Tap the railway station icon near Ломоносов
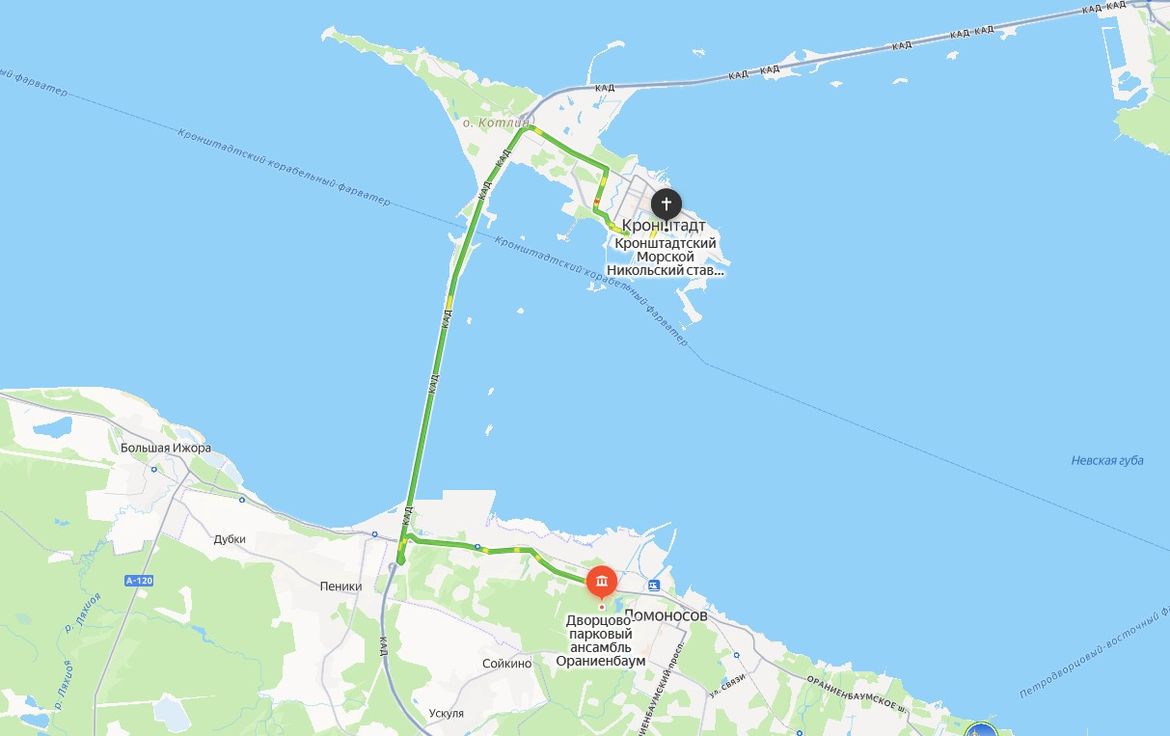Screen dimensions: 1170x736 point(654,585)
